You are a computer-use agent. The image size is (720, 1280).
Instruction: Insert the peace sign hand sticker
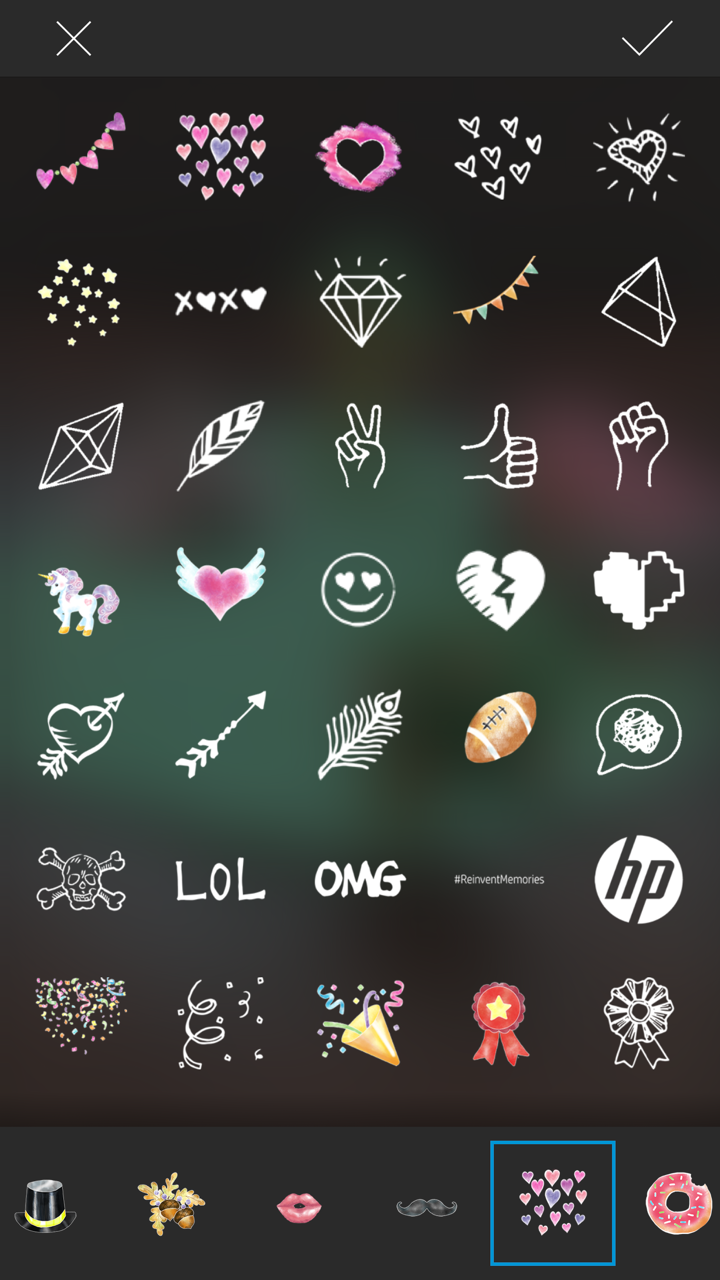pyautogui.click(x=359, y=446)
